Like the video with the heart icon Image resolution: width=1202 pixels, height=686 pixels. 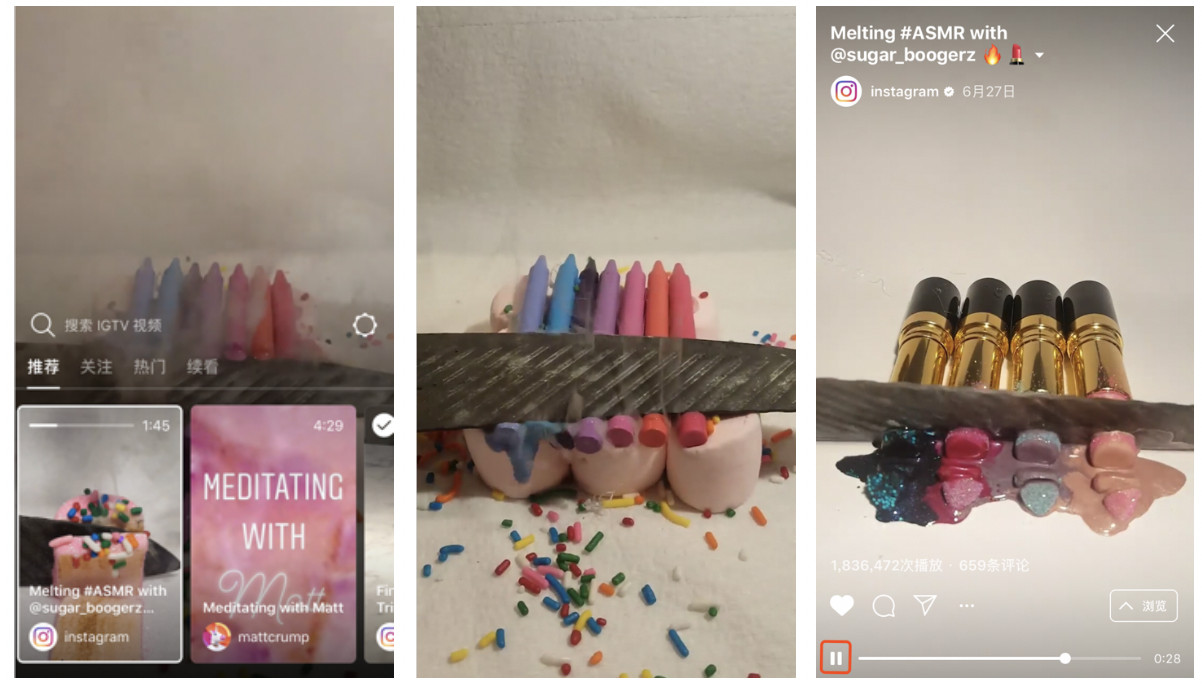pos(842,605)
